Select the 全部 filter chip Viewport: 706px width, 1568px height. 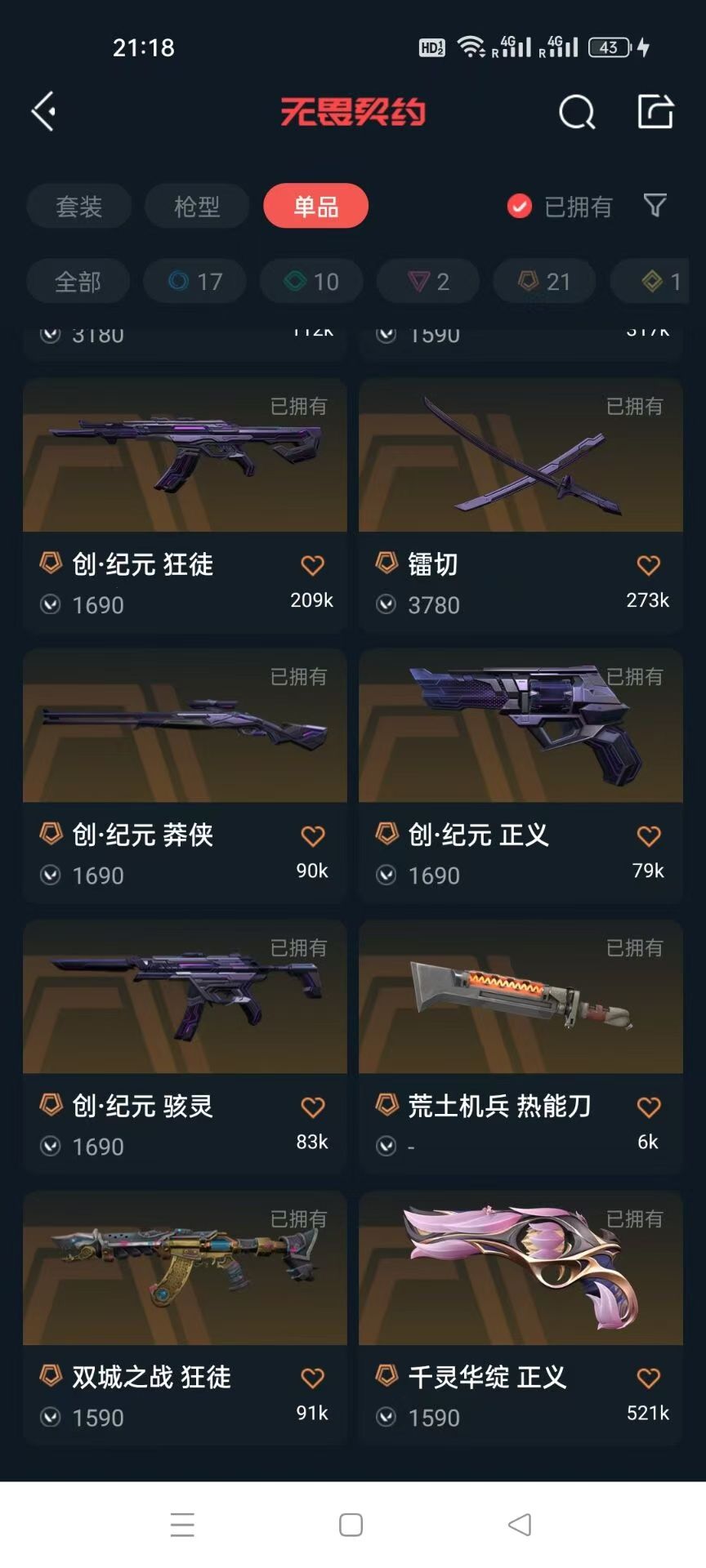(x=78, y=282)
